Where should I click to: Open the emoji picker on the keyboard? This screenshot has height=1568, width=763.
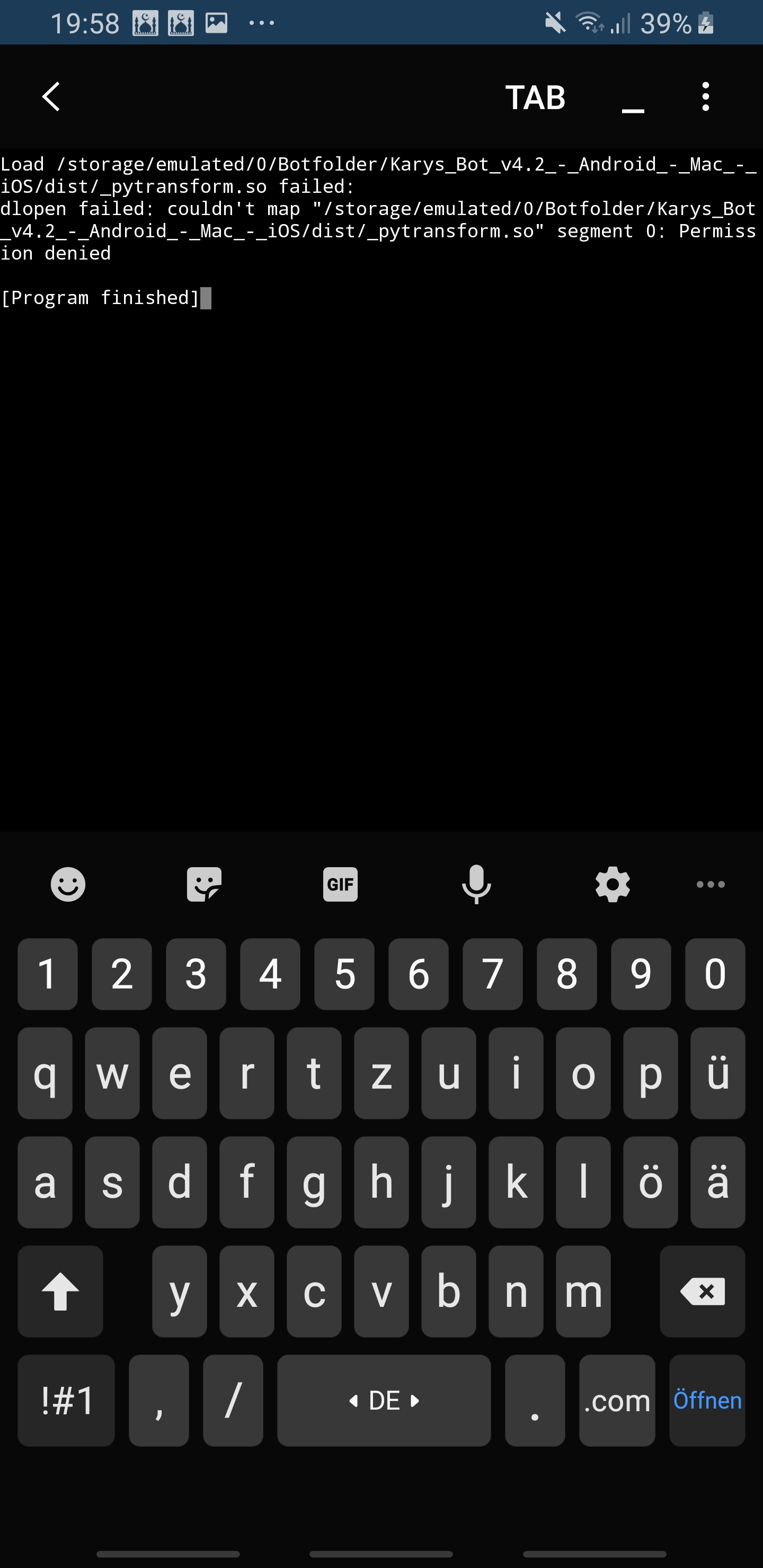click(68, 884)
